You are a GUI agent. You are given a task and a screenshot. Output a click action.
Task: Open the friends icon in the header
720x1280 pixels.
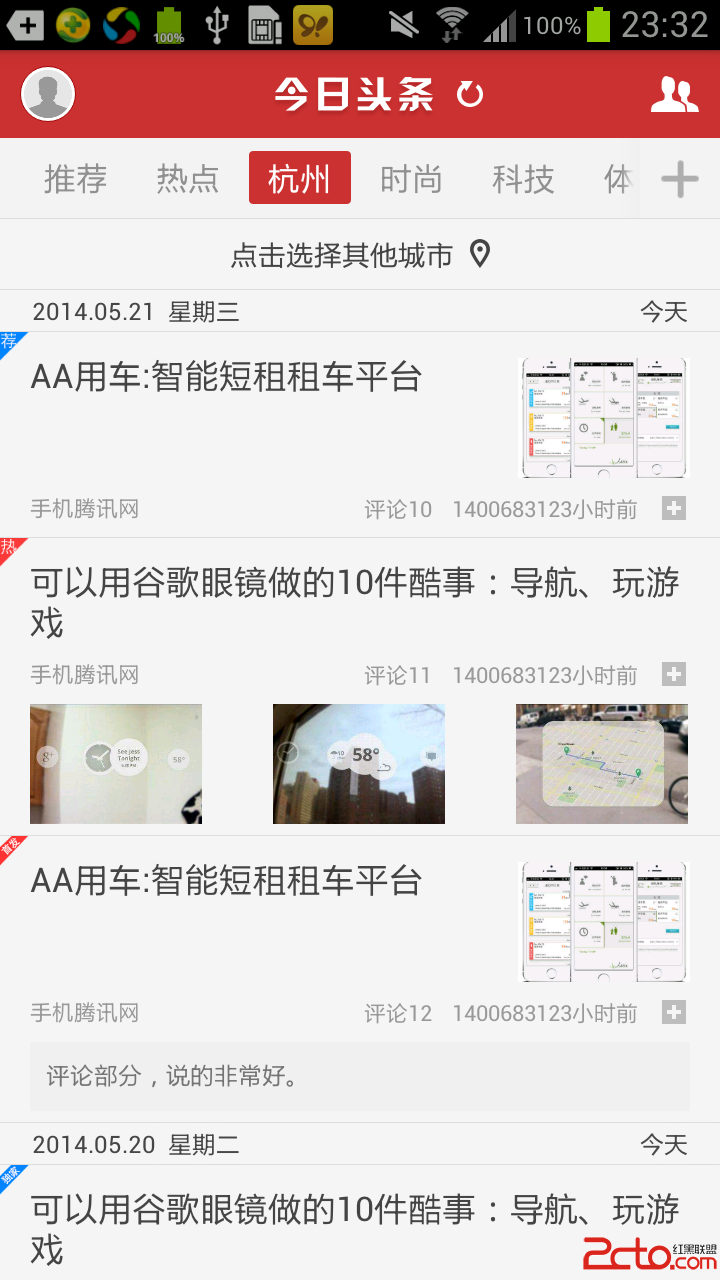674,95
